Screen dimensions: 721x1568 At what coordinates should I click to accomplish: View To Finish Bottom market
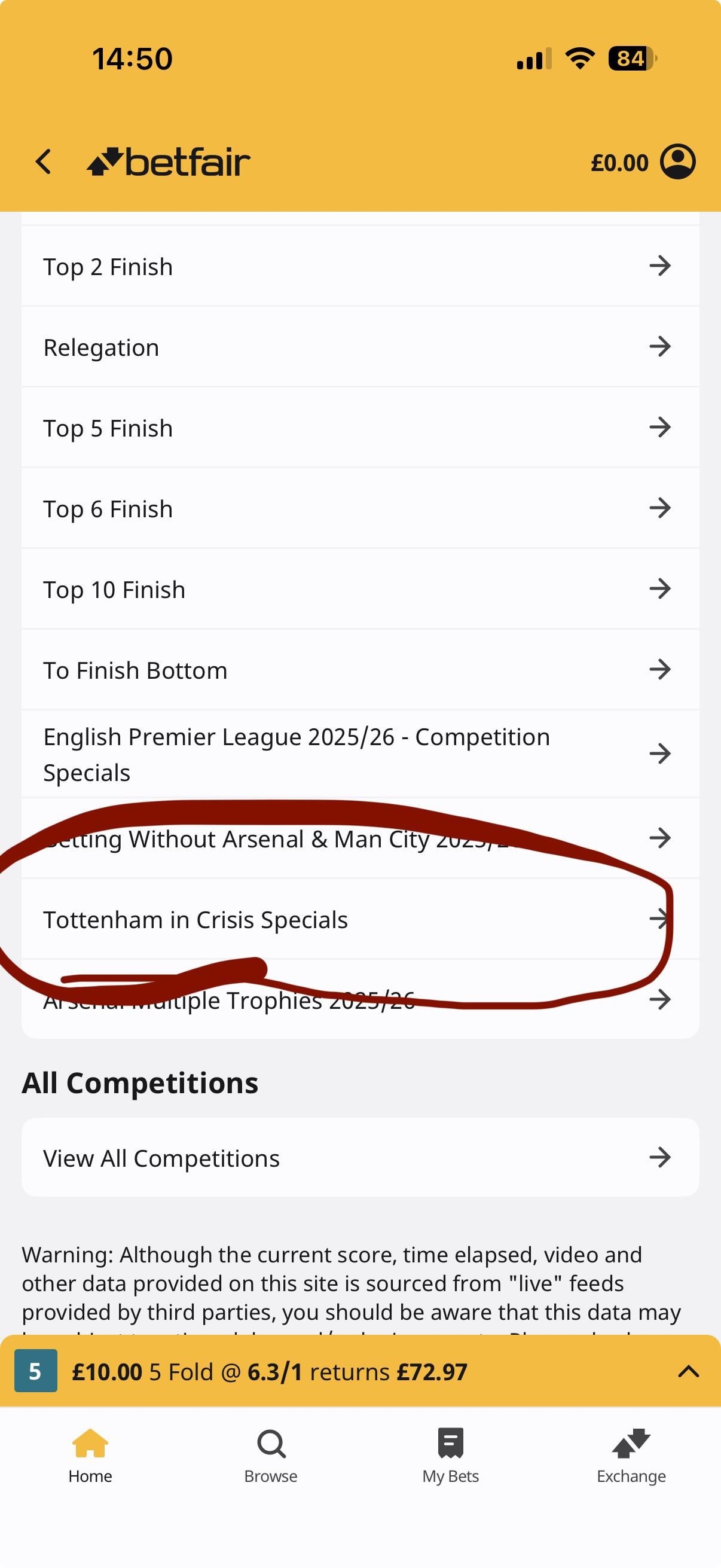360,670
